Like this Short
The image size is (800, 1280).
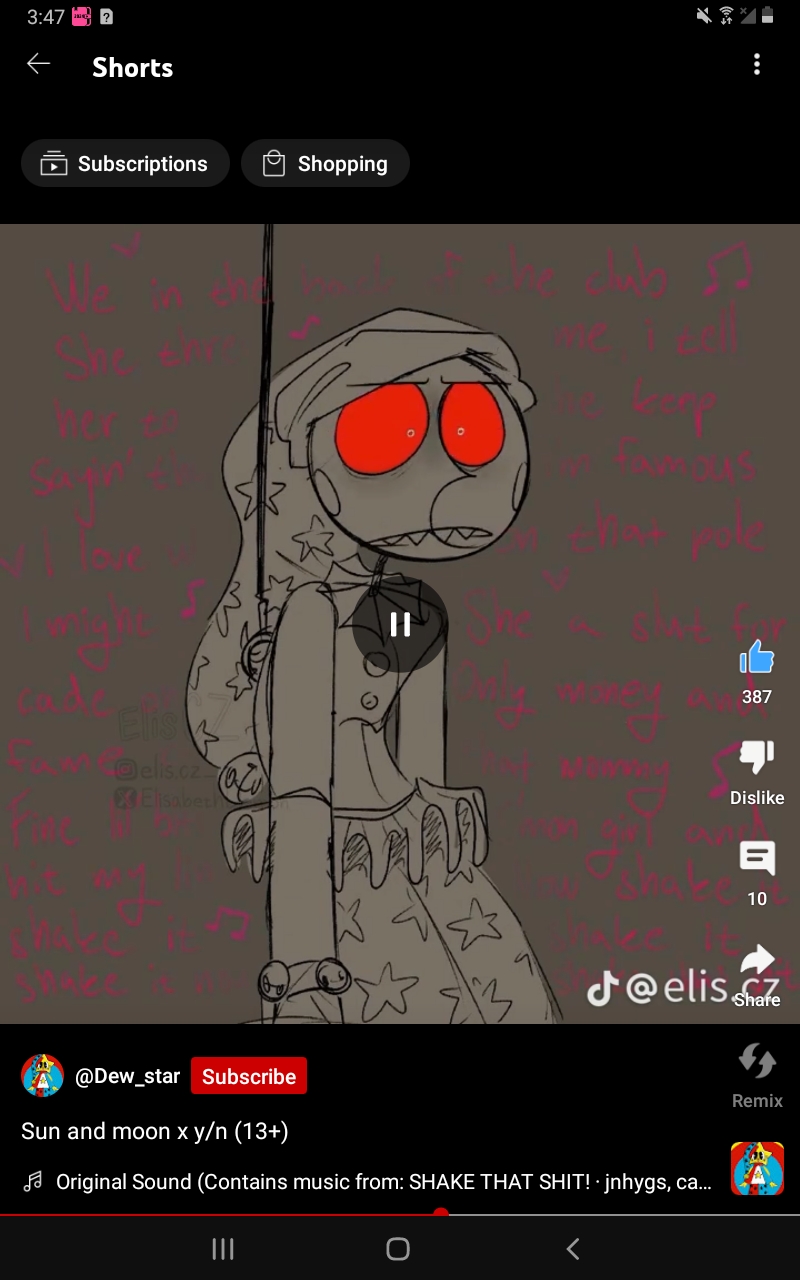(x=757, y=658)
